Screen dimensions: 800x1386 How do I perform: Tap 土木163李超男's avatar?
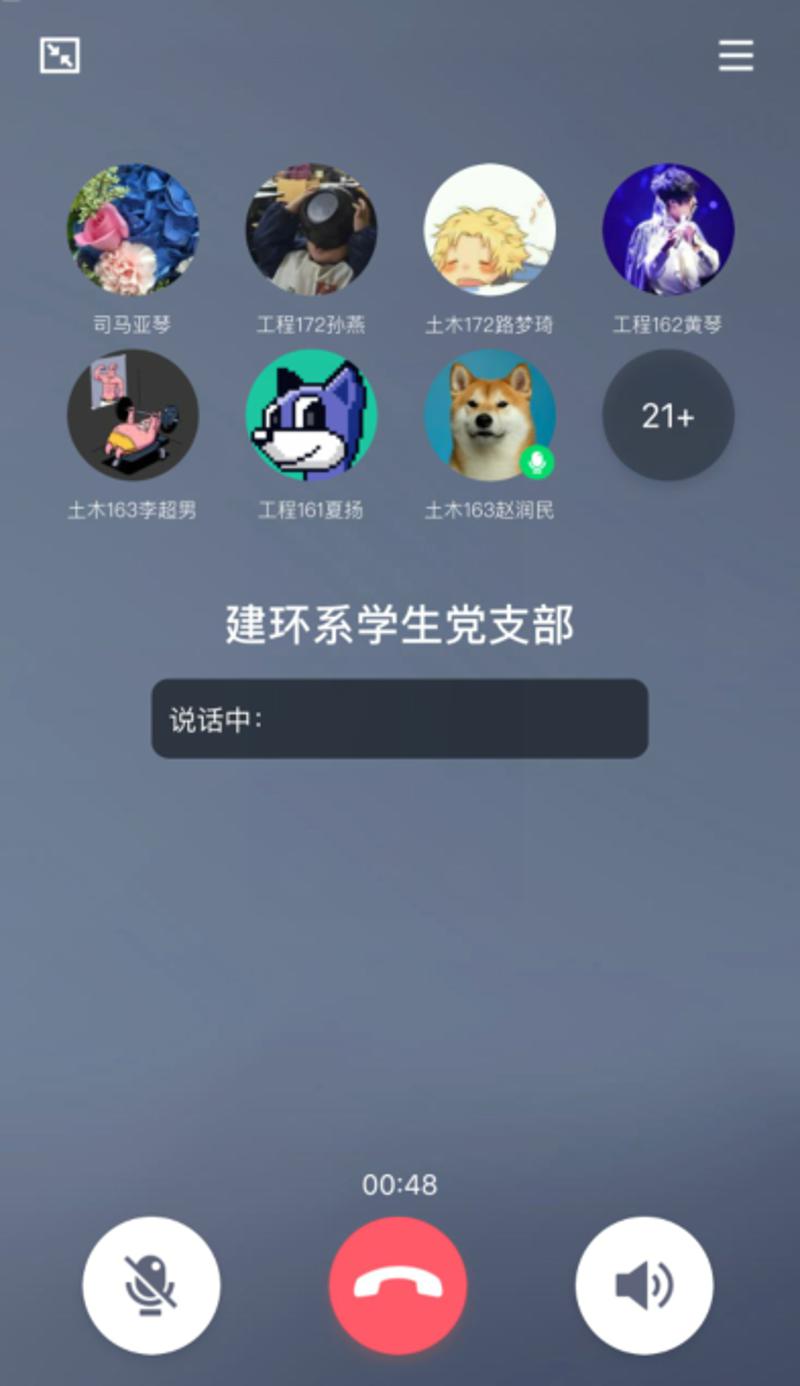tap(132, 415)
